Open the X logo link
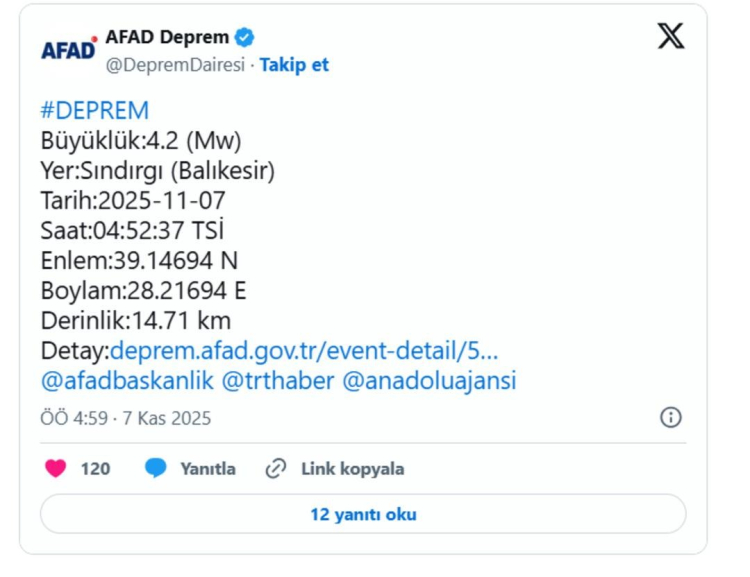This screenshot has height=577, width=750. coord(671,37)
